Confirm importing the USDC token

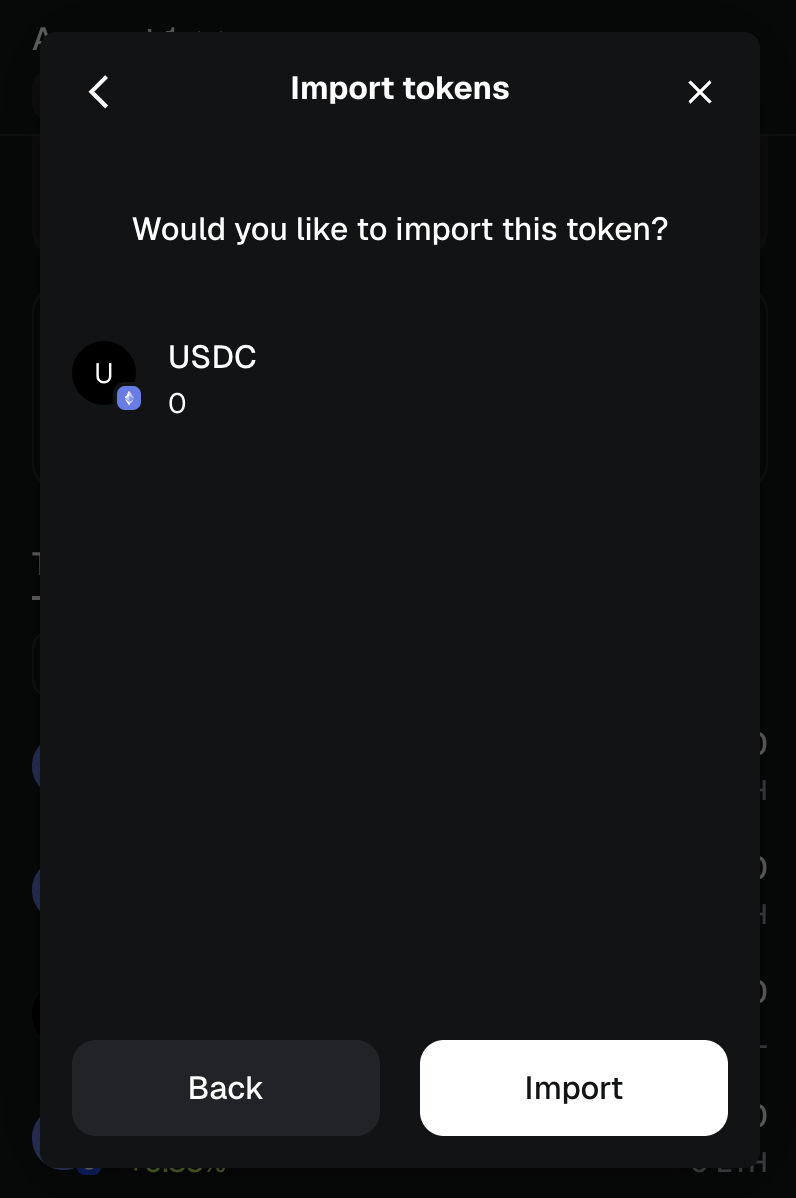[573, 1088]
